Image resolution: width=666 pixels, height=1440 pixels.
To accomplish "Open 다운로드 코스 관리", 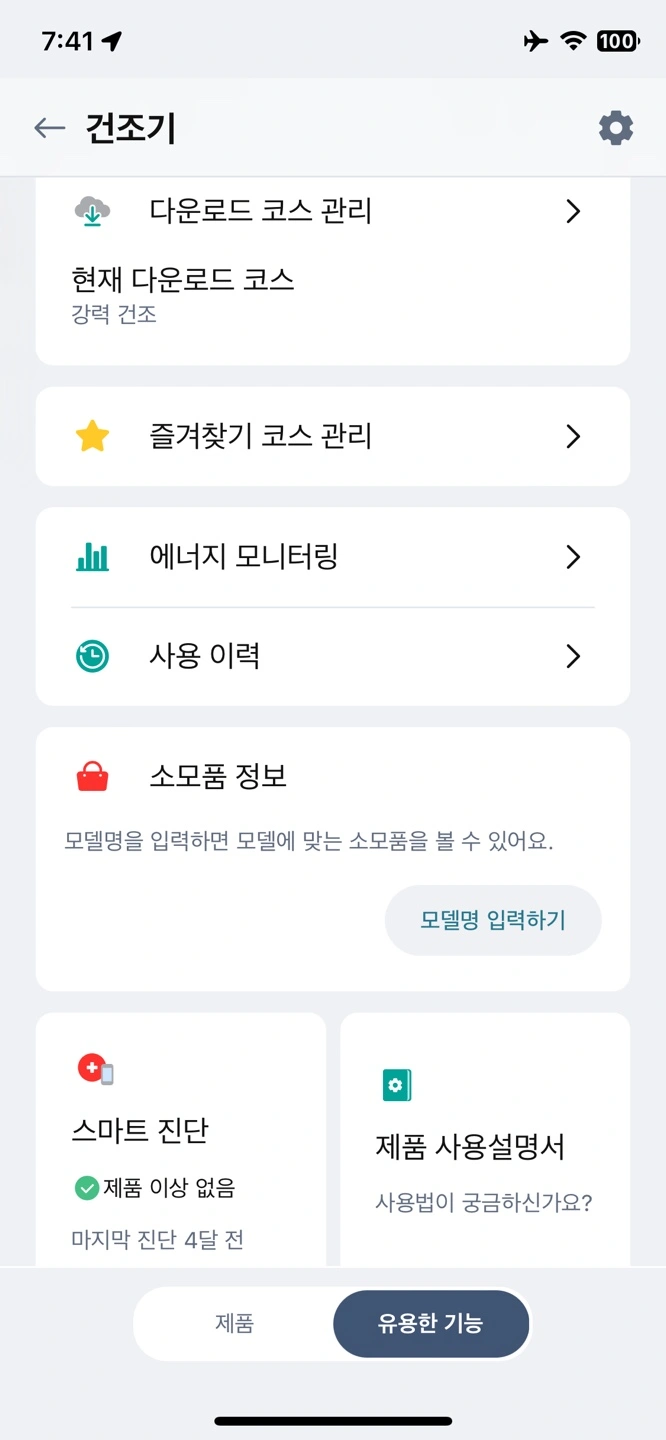I will tap(332, 211).
